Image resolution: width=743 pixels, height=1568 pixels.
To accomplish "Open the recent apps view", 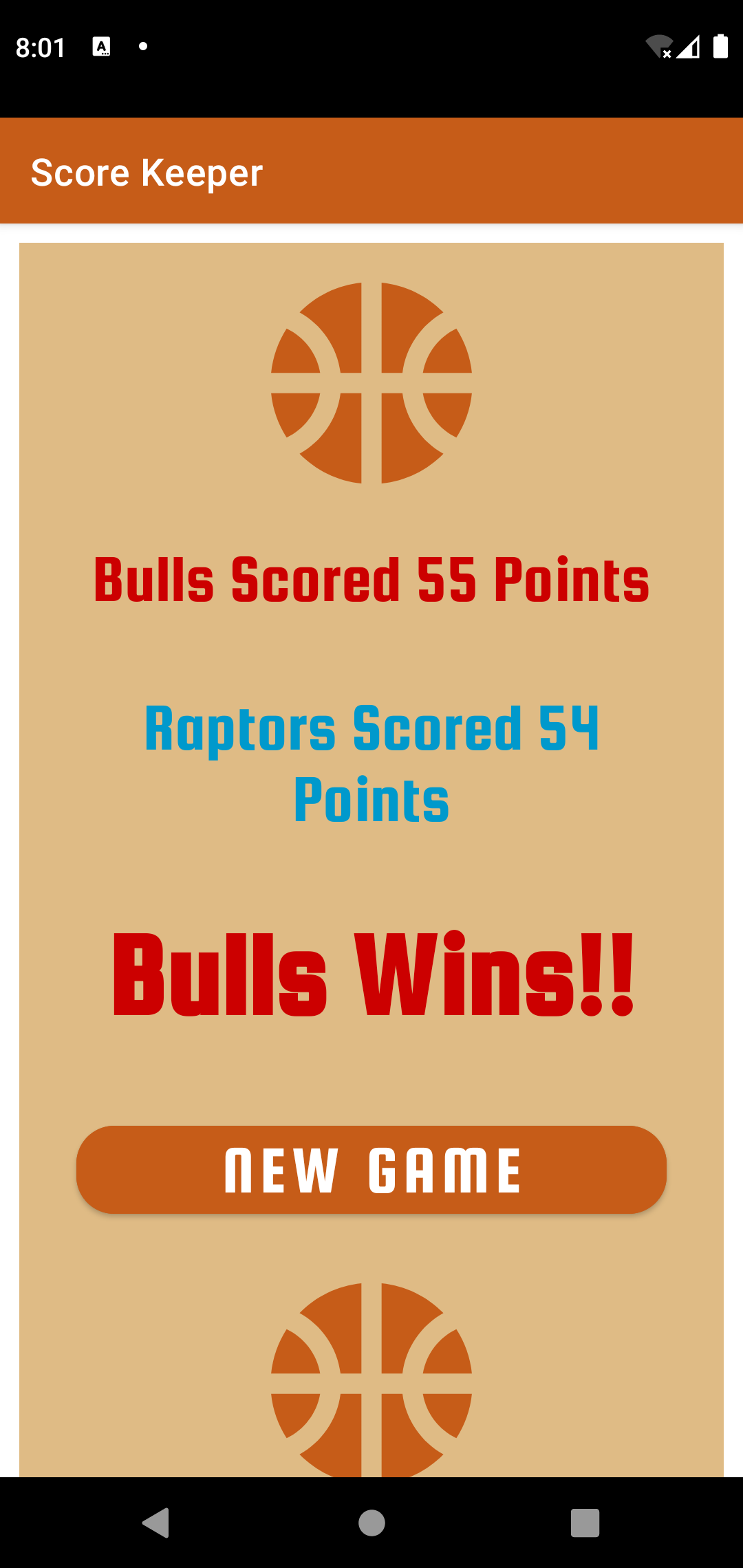I will point(585,1523).
